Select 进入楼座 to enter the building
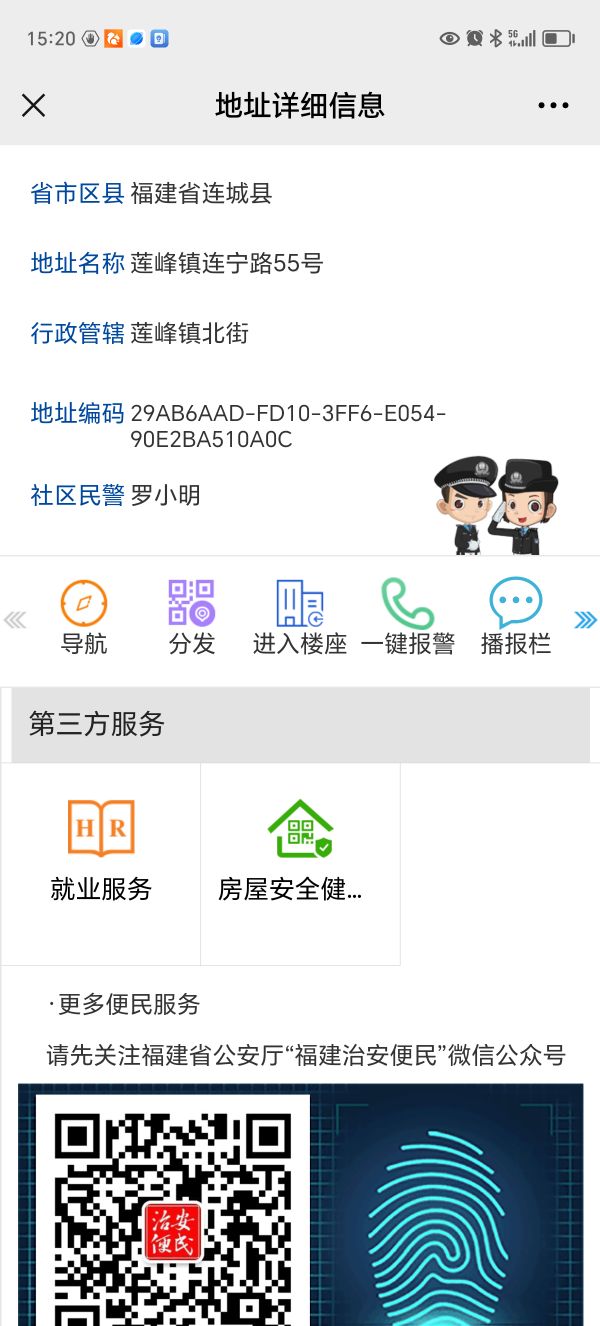 click(300, 617)
